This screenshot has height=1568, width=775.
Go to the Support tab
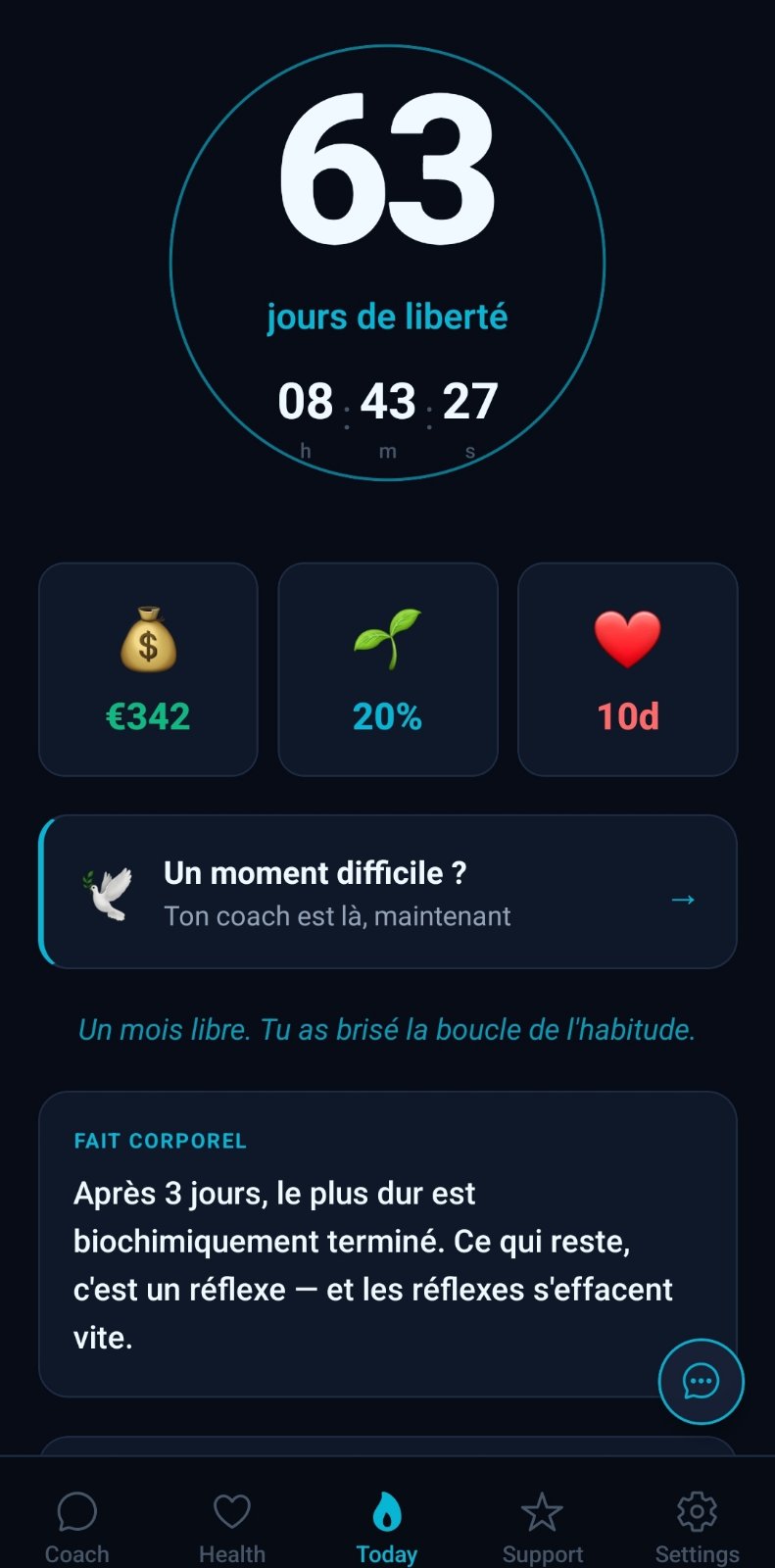point(542,1527)
